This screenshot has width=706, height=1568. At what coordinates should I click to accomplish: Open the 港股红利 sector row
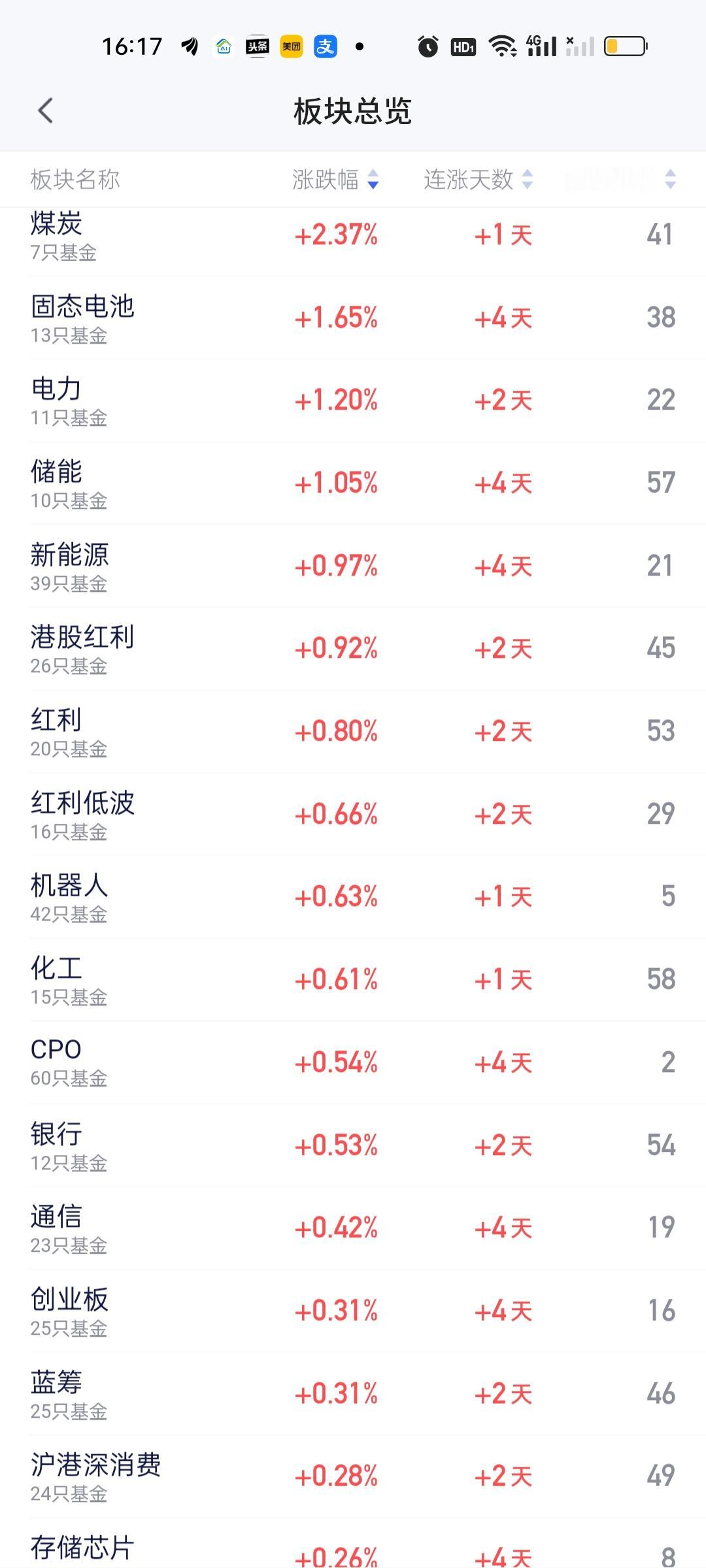(x=353, y=649)
